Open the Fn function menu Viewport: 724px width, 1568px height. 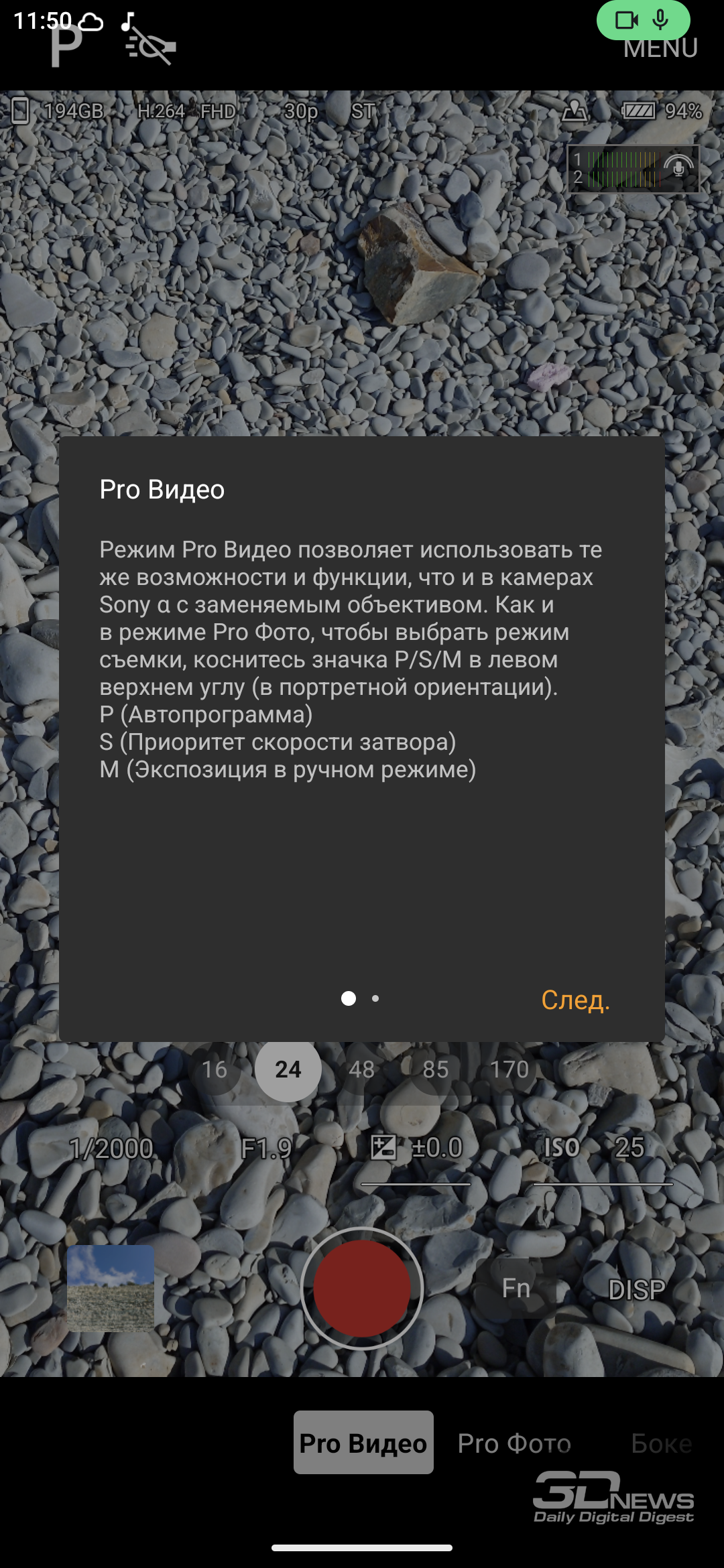[516, 1288]
